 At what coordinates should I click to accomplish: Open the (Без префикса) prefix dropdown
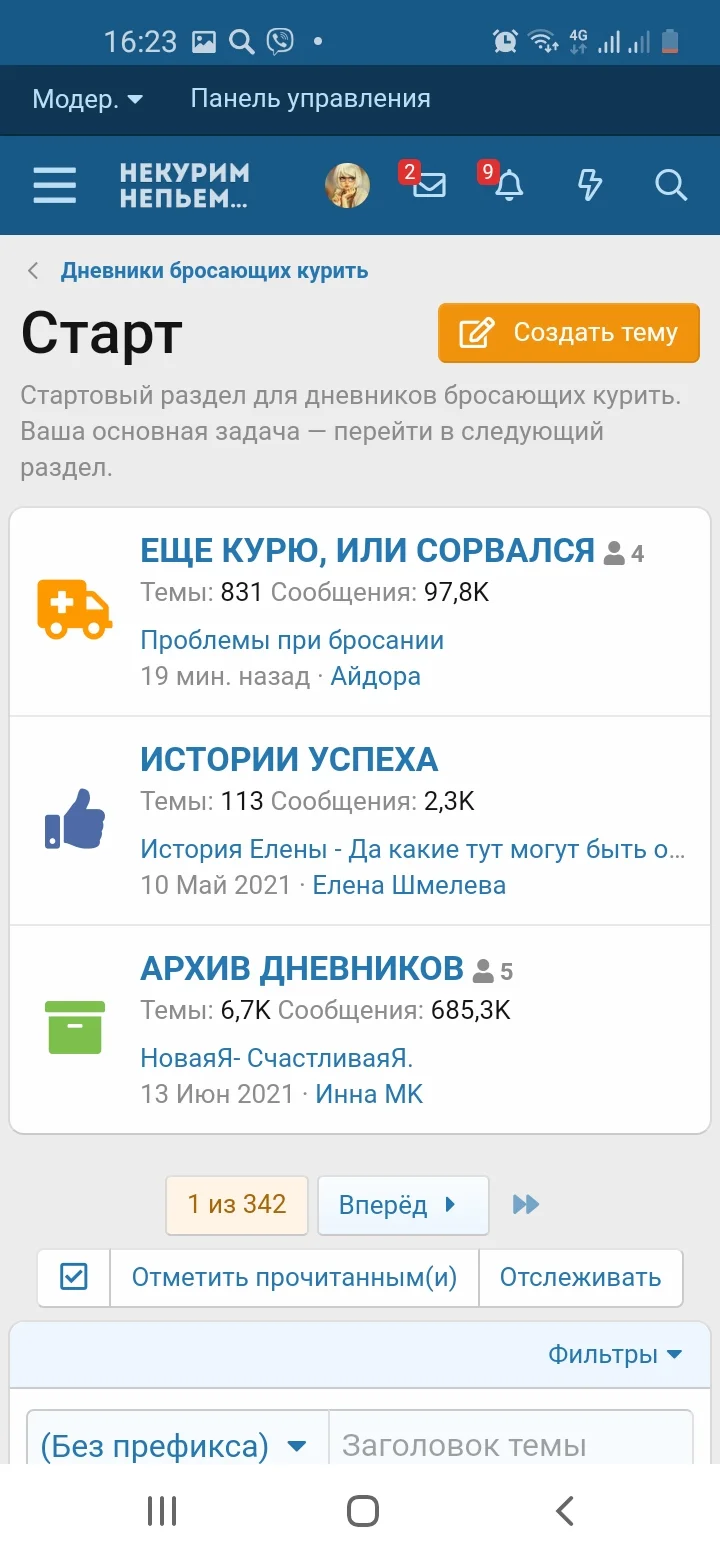[177, 1444]
